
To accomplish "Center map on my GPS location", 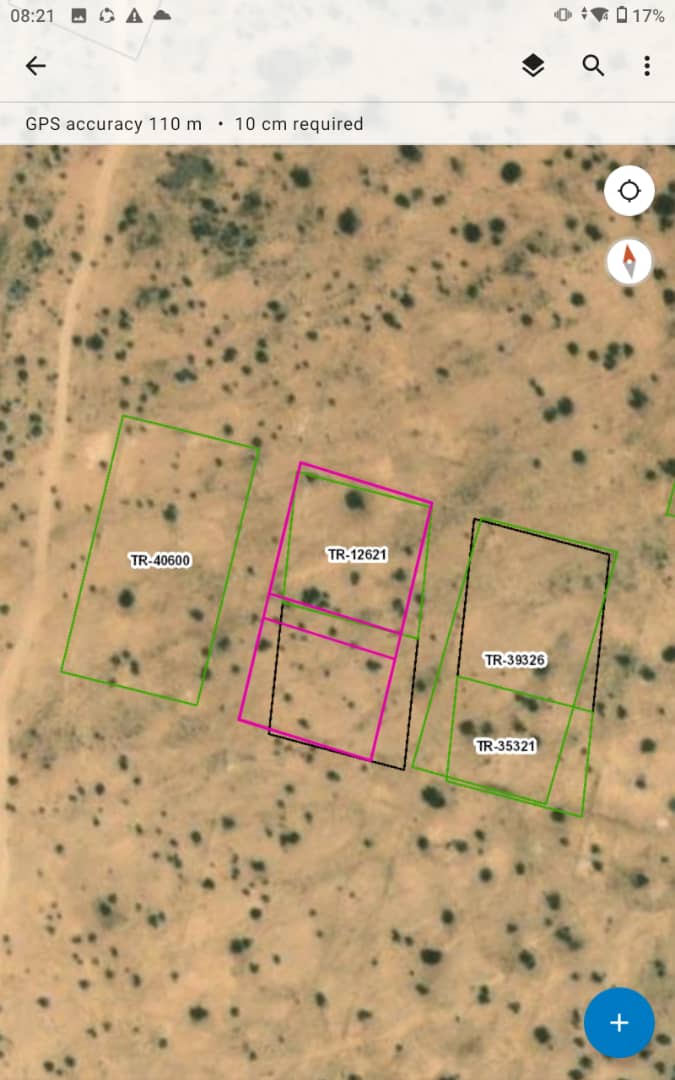I will click(629, 191).
